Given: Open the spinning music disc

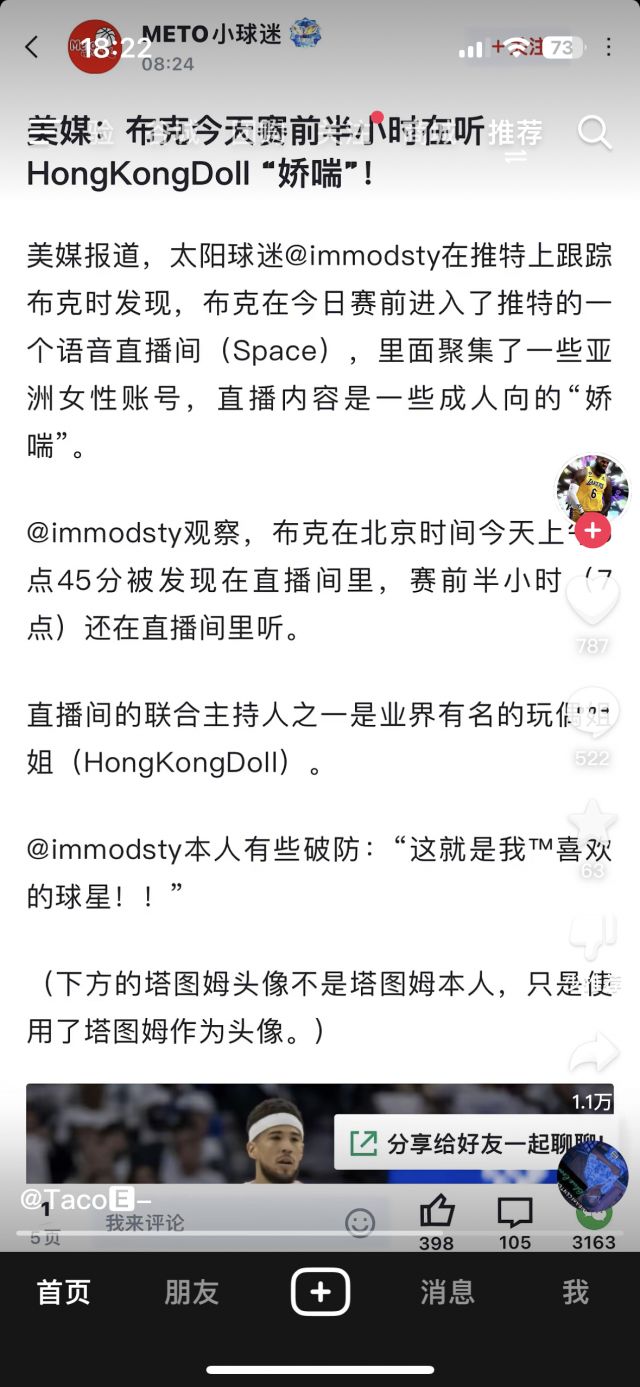Looking at the screenshot, I should pyautogui.click(x=593, y=1176).
